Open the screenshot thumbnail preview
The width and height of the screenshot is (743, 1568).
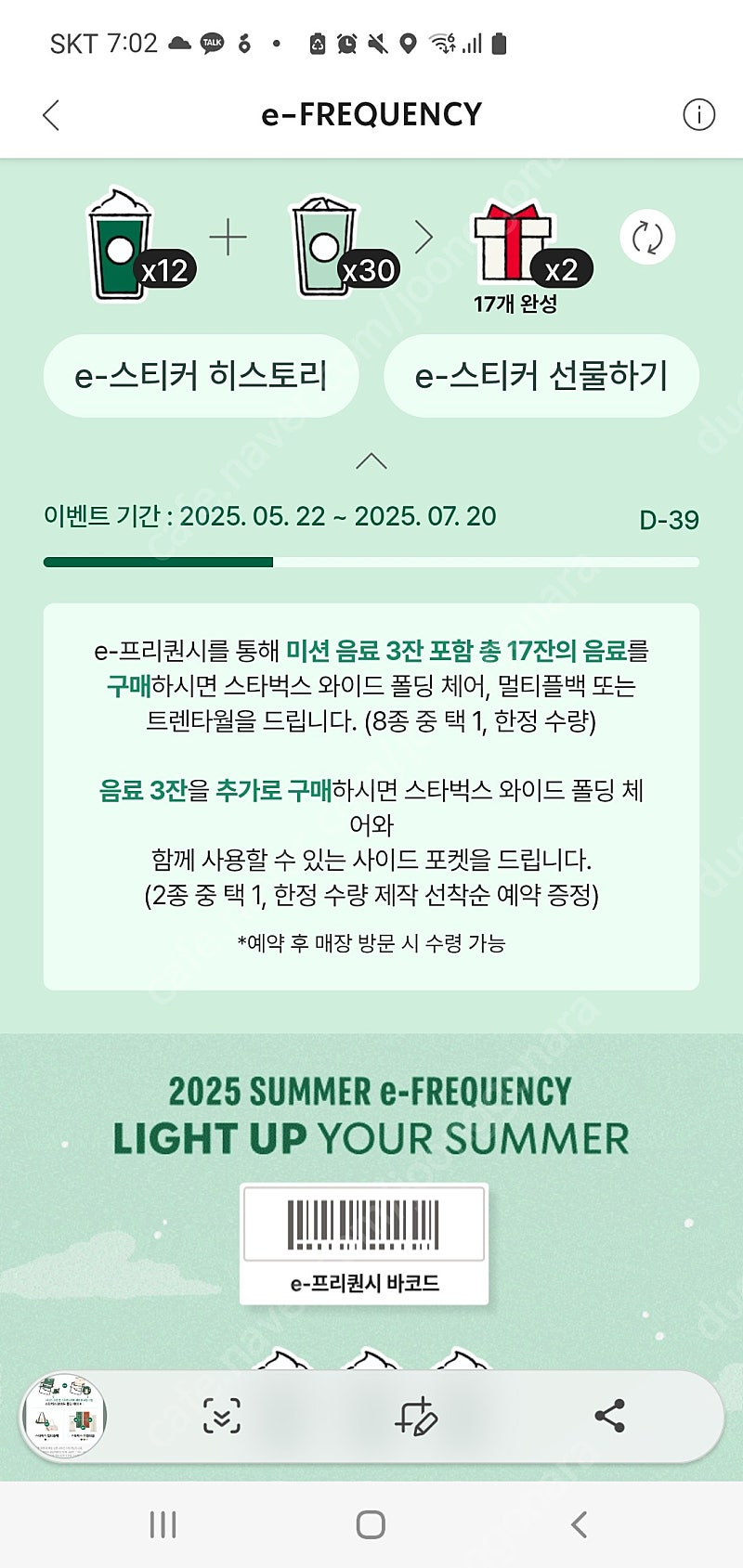(x=65, y=1417)
